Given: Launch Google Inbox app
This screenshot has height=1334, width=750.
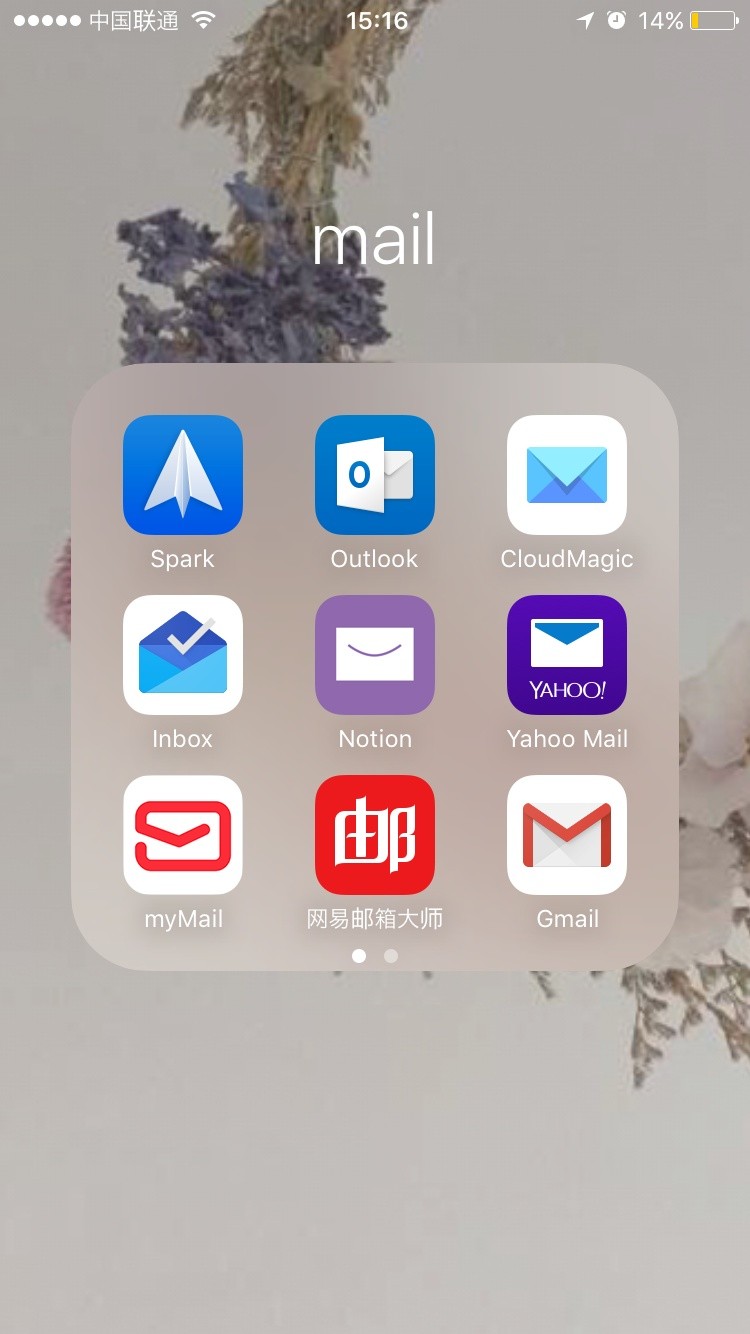Looking at the screenshot, I should tap(183, 655).
